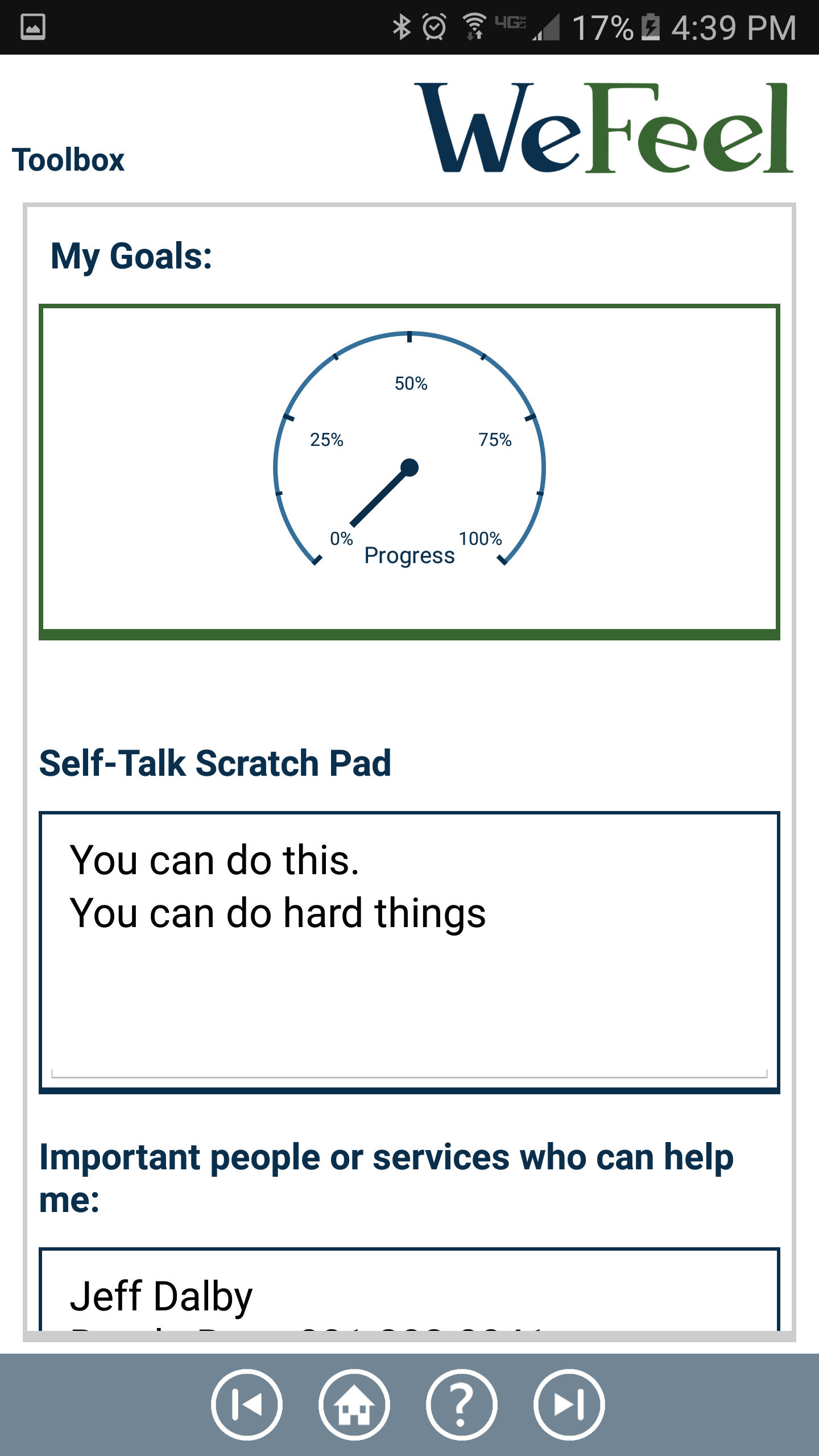Edit the Self-Talk Scratch Pad text

(x=409, y=953)
